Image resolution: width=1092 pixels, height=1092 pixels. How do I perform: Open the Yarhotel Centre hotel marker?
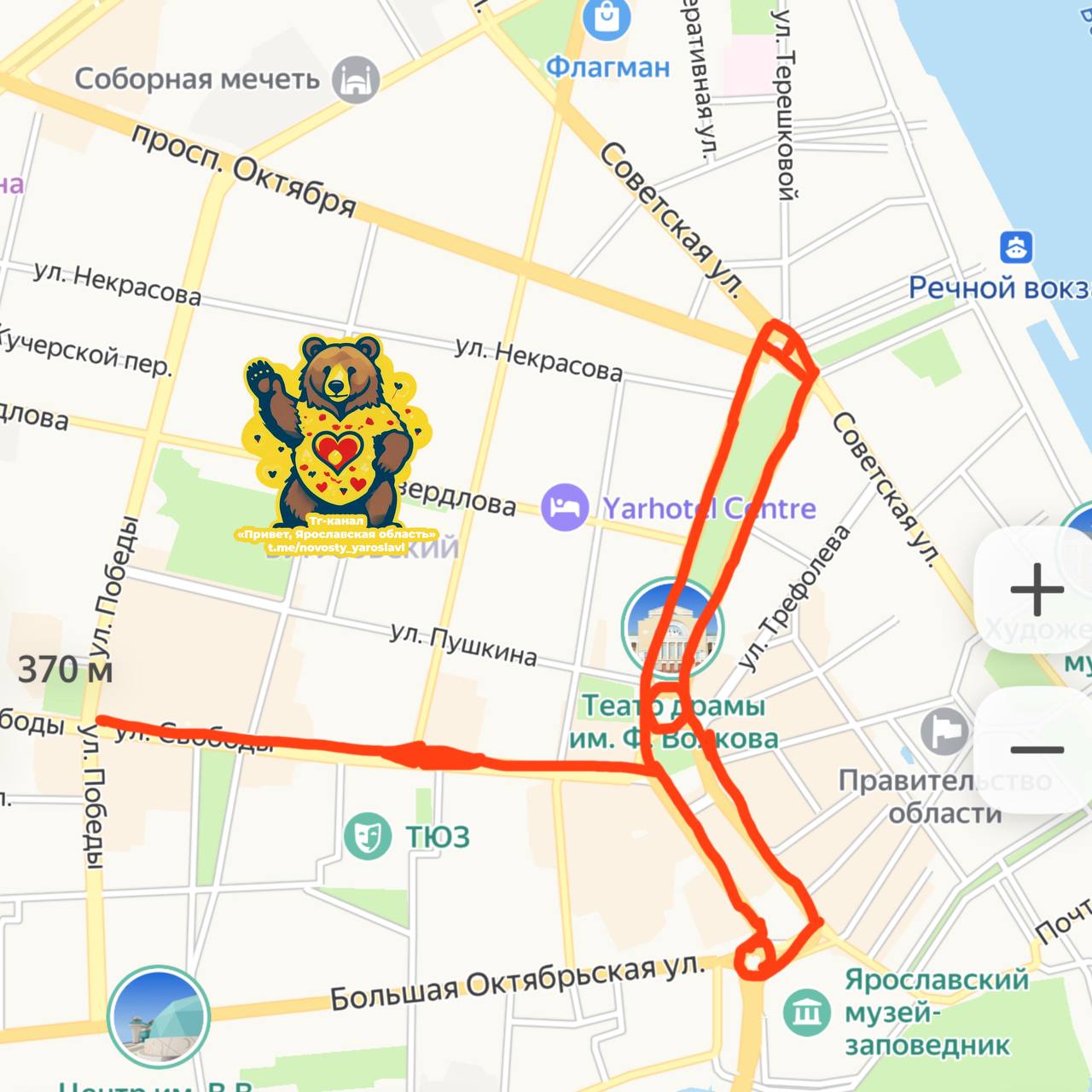[565, 507]
